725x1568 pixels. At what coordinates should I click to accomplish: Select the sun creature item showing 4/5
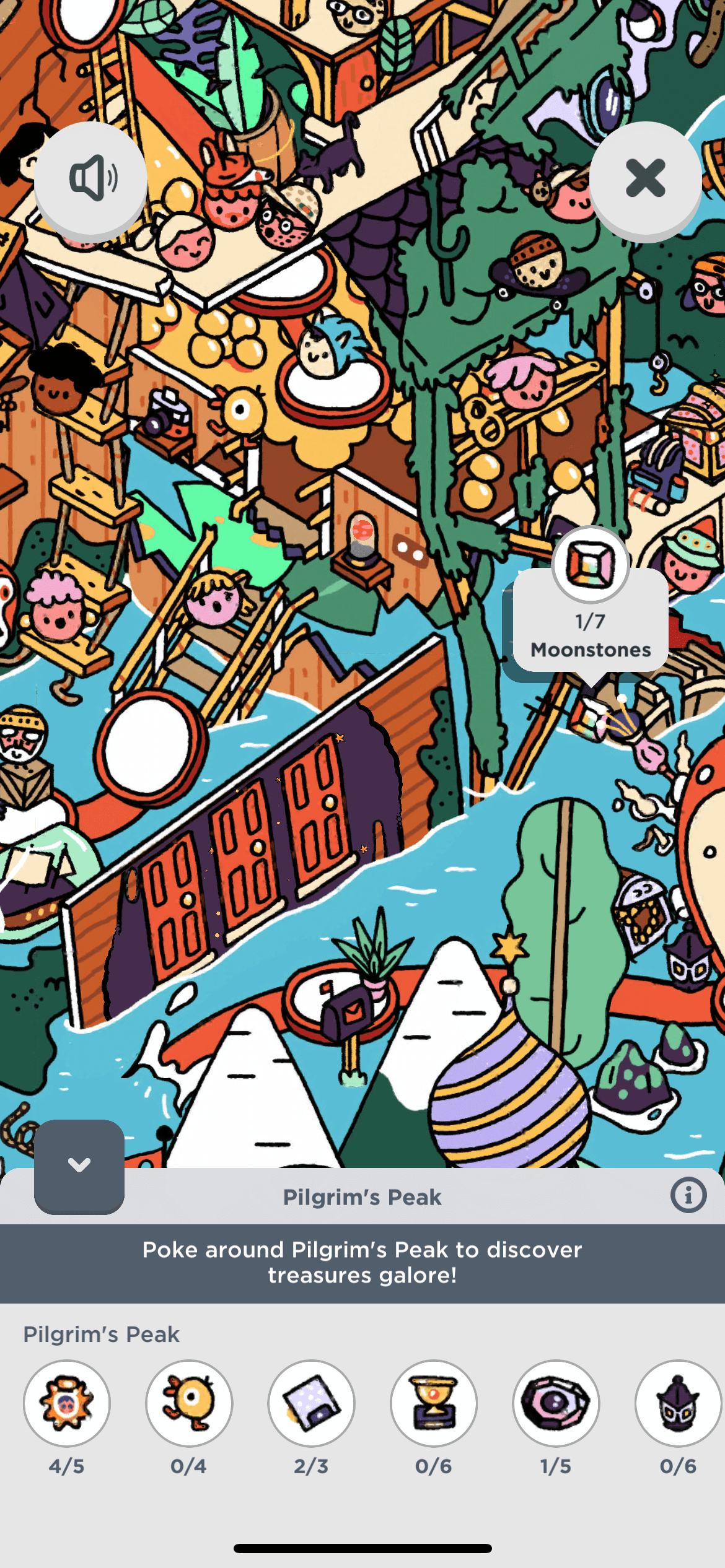[x=67, y=1403]
